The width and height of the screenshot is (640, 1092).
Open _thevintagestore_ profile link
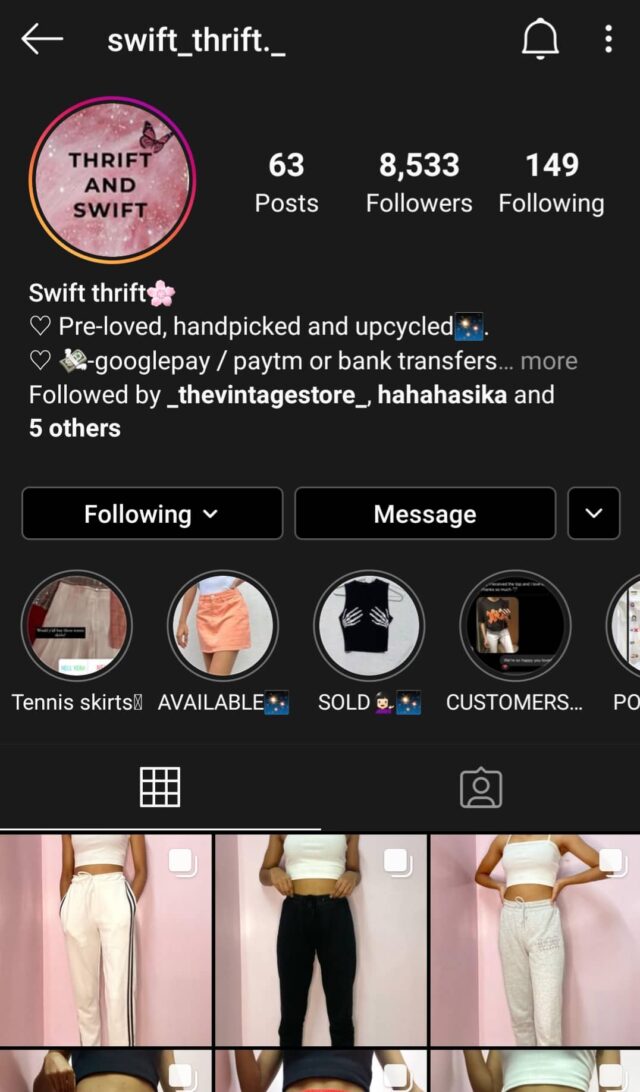267,395
